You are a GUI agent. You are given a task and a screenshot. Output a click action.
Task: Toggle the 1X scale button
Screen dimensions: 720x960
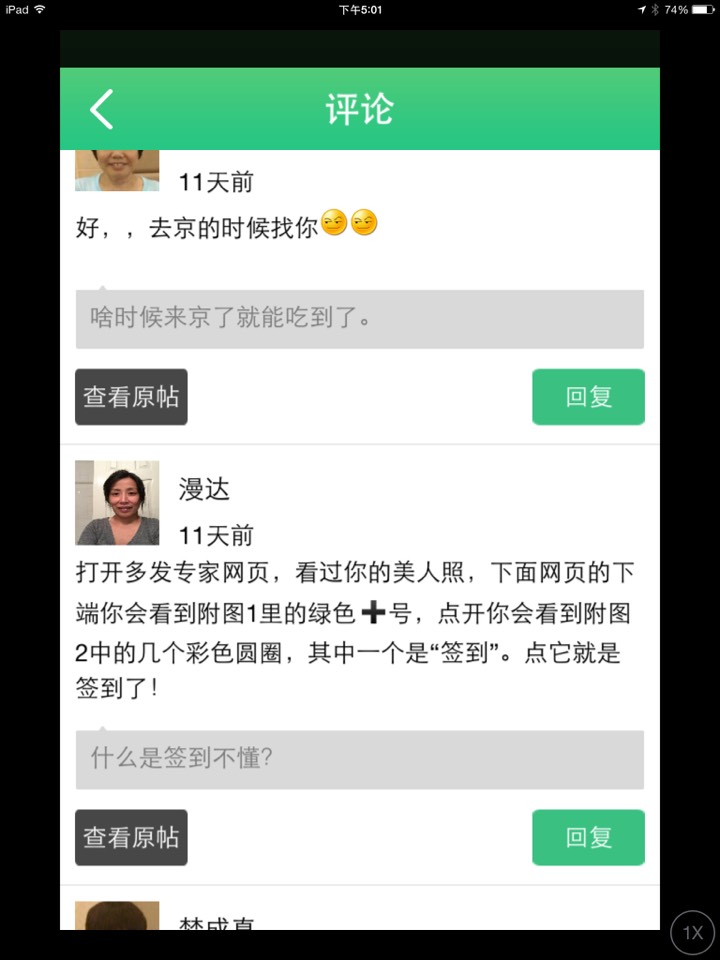[692, 932]
